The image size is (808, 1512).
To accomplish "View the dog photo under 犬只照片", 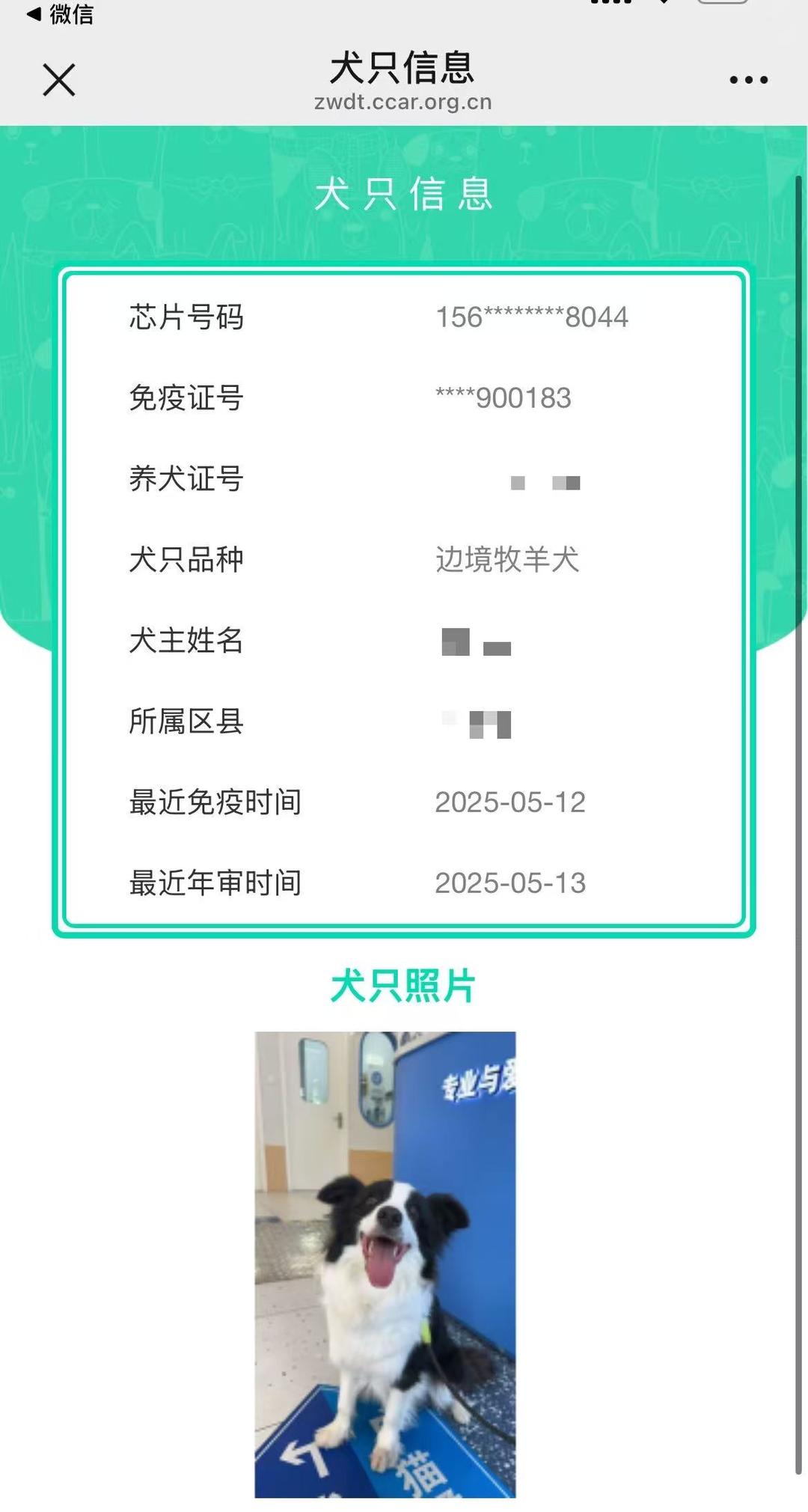I will (385, 1263).
